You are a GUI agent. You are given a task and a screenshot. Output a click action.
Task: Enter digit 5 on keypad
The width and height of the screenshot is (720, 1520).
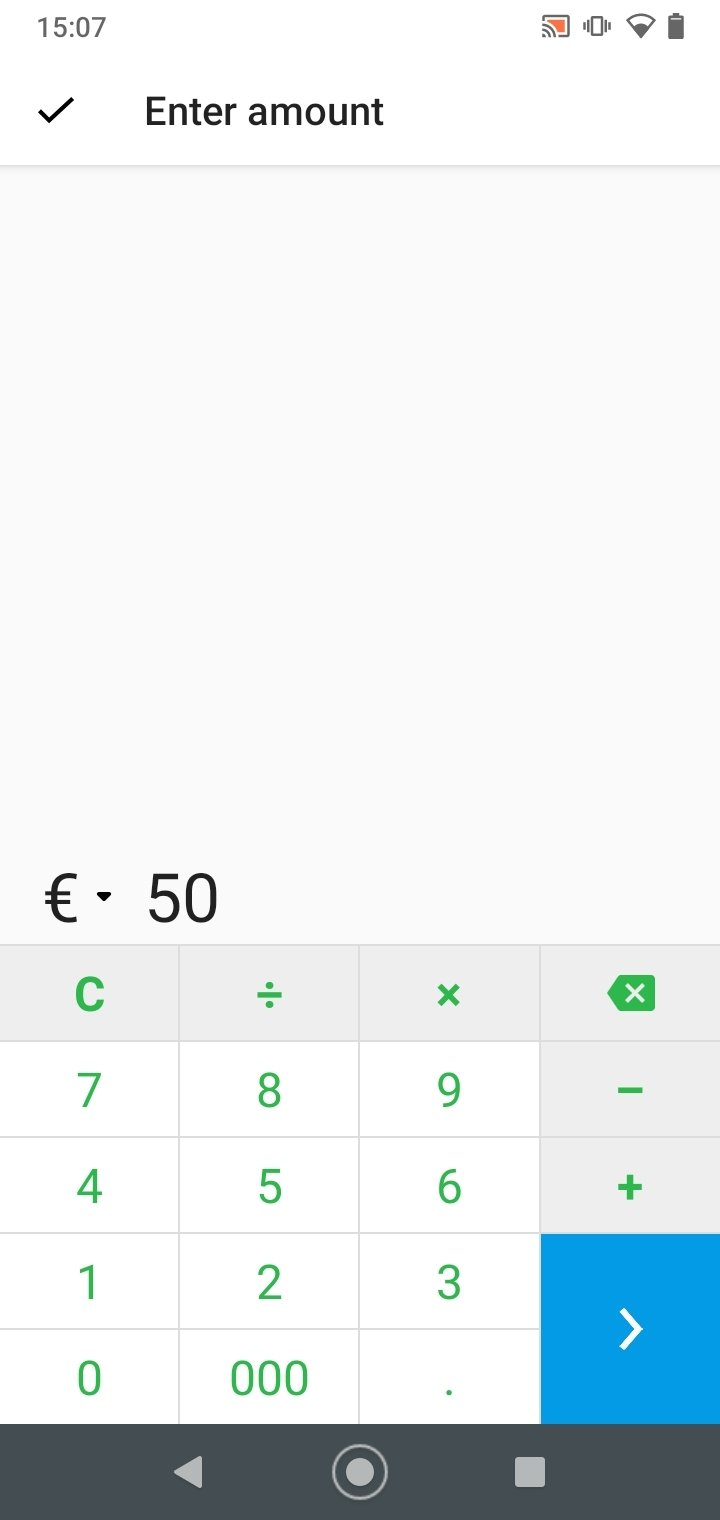tap(269, 1185)
